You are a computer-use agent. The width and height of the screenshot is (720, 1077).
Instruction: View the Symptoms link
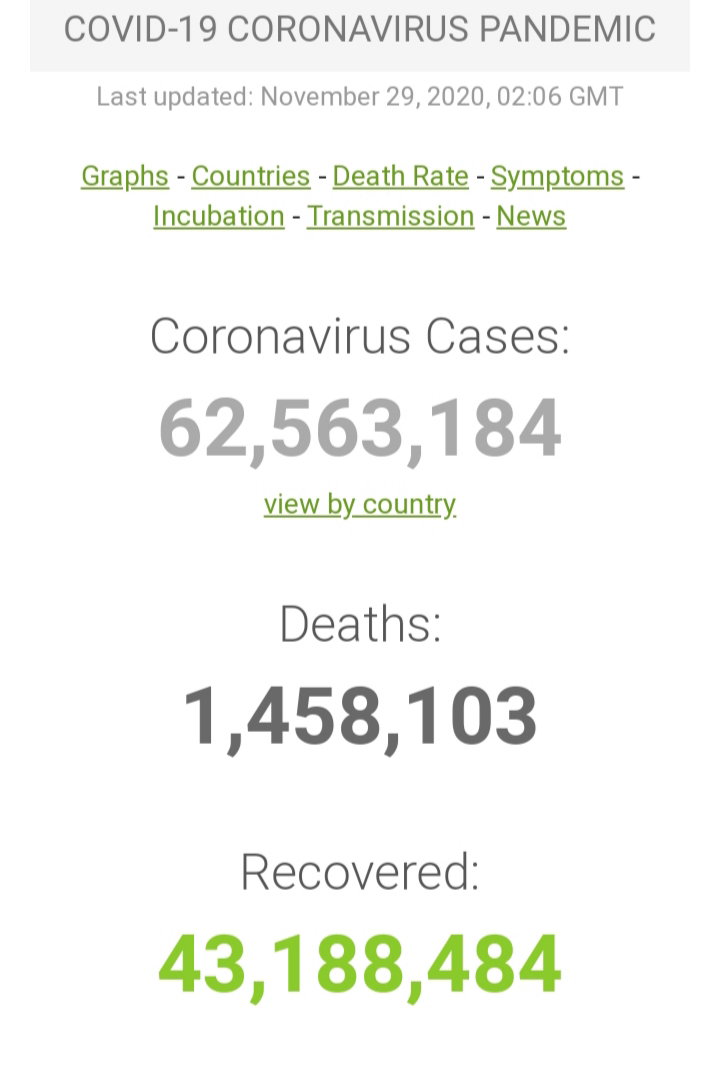[557, 177]
